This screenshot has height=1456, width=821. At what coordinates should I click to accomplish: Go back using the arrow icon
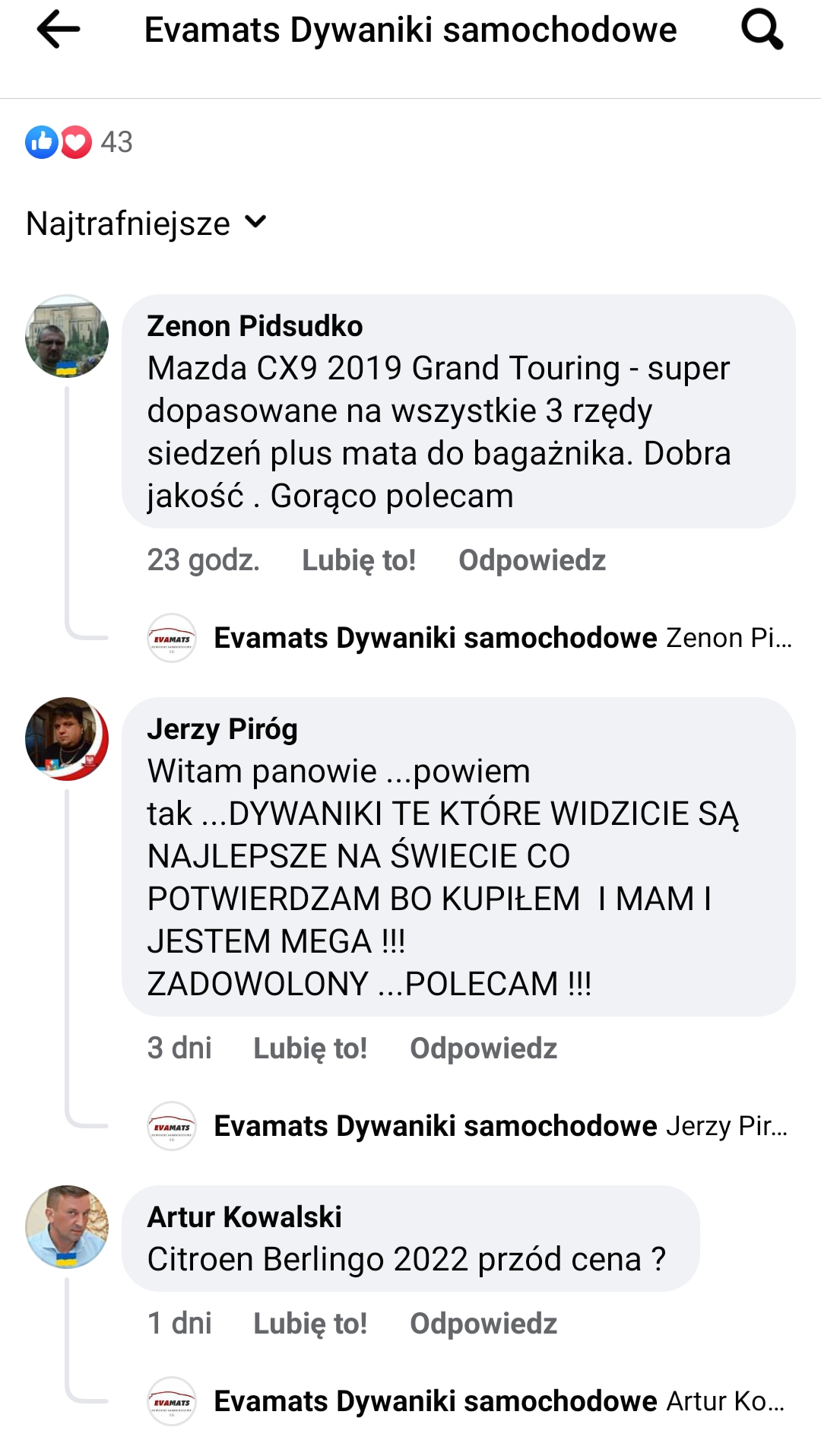(59, 30)
